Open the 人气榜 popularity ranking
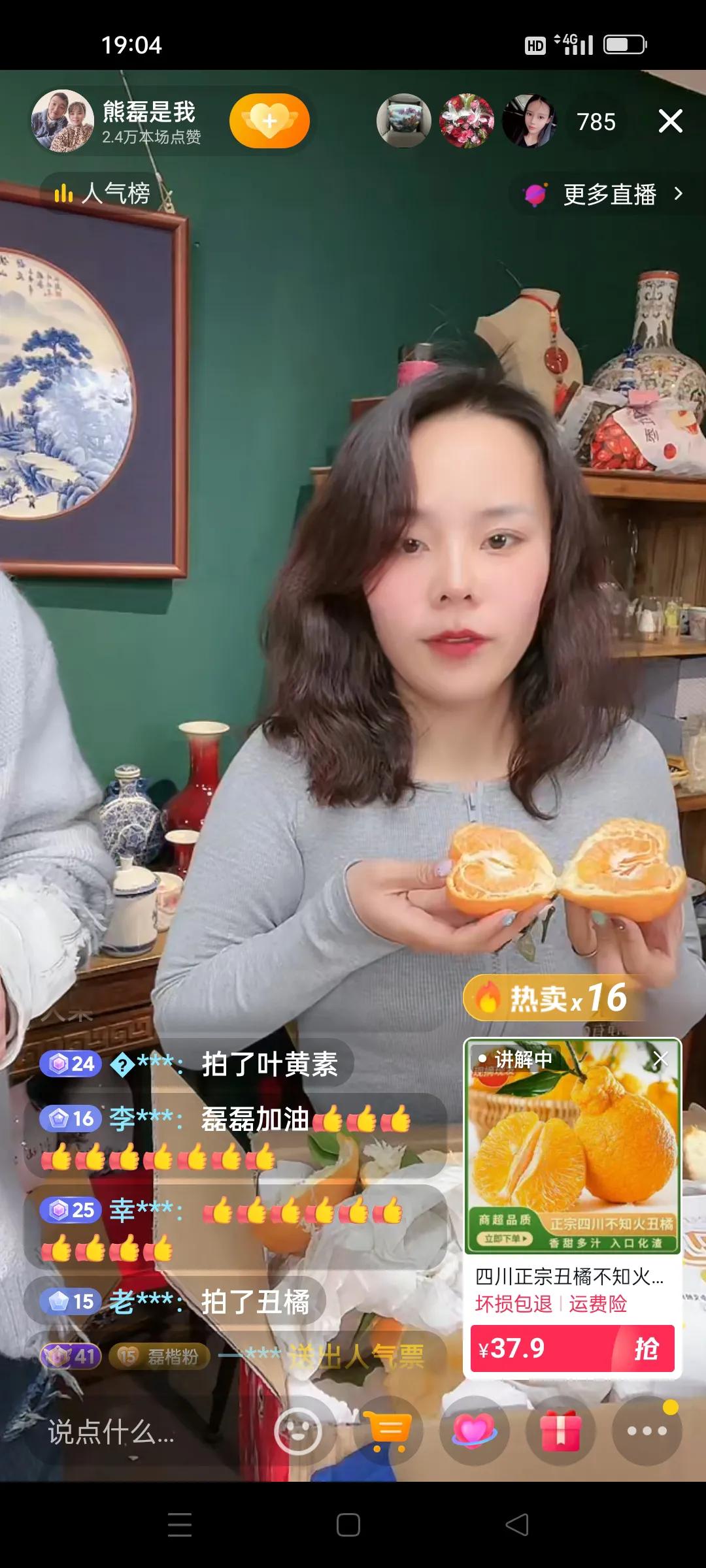The width and height of the screenshot is (706, 1568). pyautogui.click(x=103, y=193)
